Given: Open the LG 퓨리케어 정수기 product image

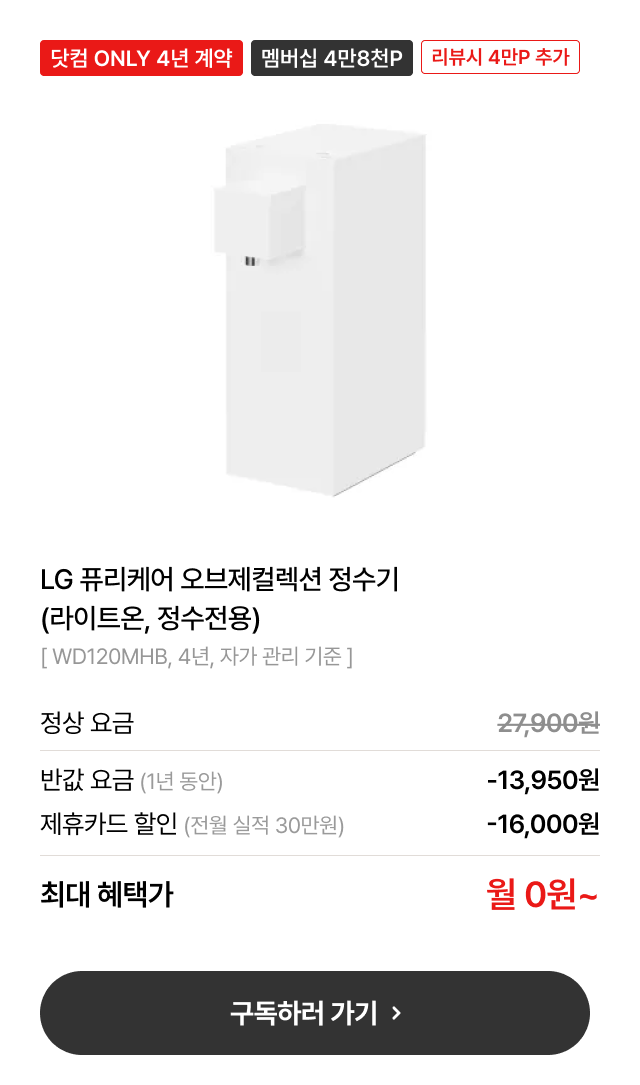Looking at the screenshot, I should click(x=320, y=310).
